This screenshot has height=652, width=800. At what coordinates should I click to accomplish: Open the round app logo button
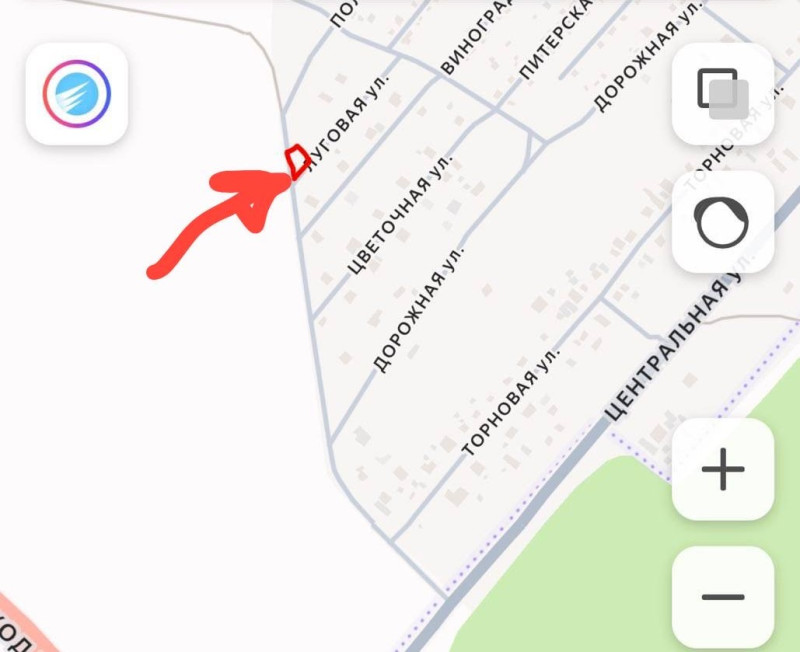(77, 94)
